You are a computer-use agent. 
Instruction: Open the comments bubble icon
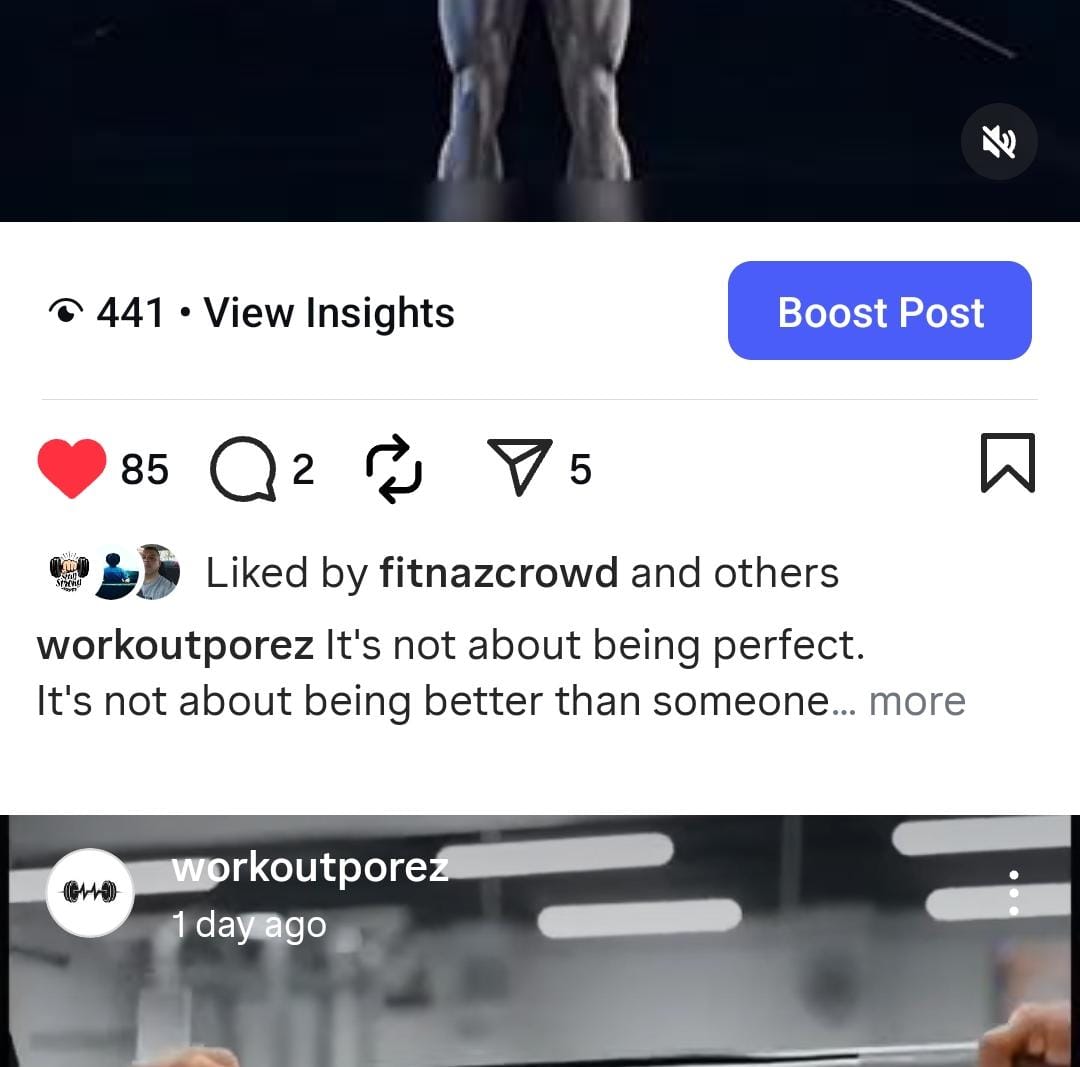pyautogui.click(x=243, y=469)
